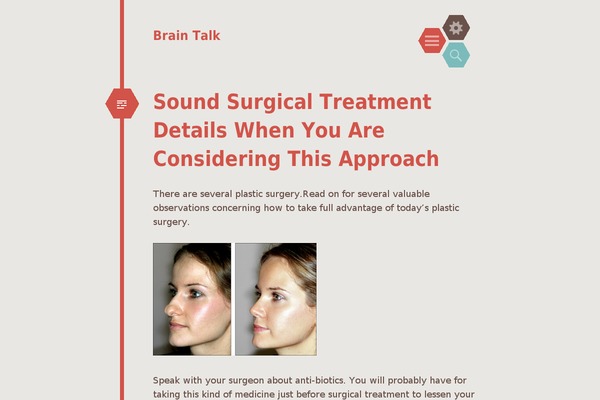600x400 pixels.
Task: Open the settings gear hexagon
Action: (456, 27)
